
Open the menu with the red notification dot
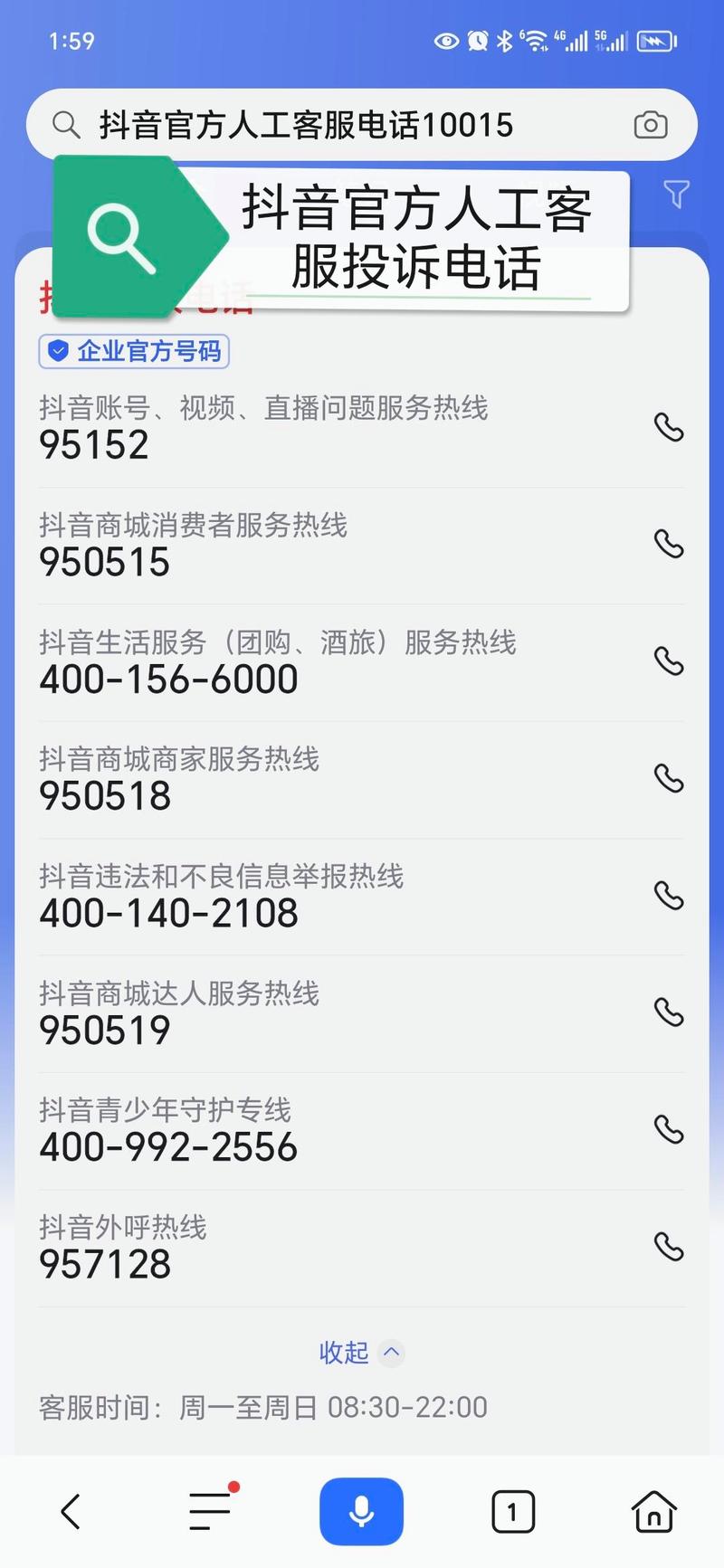209,1509
